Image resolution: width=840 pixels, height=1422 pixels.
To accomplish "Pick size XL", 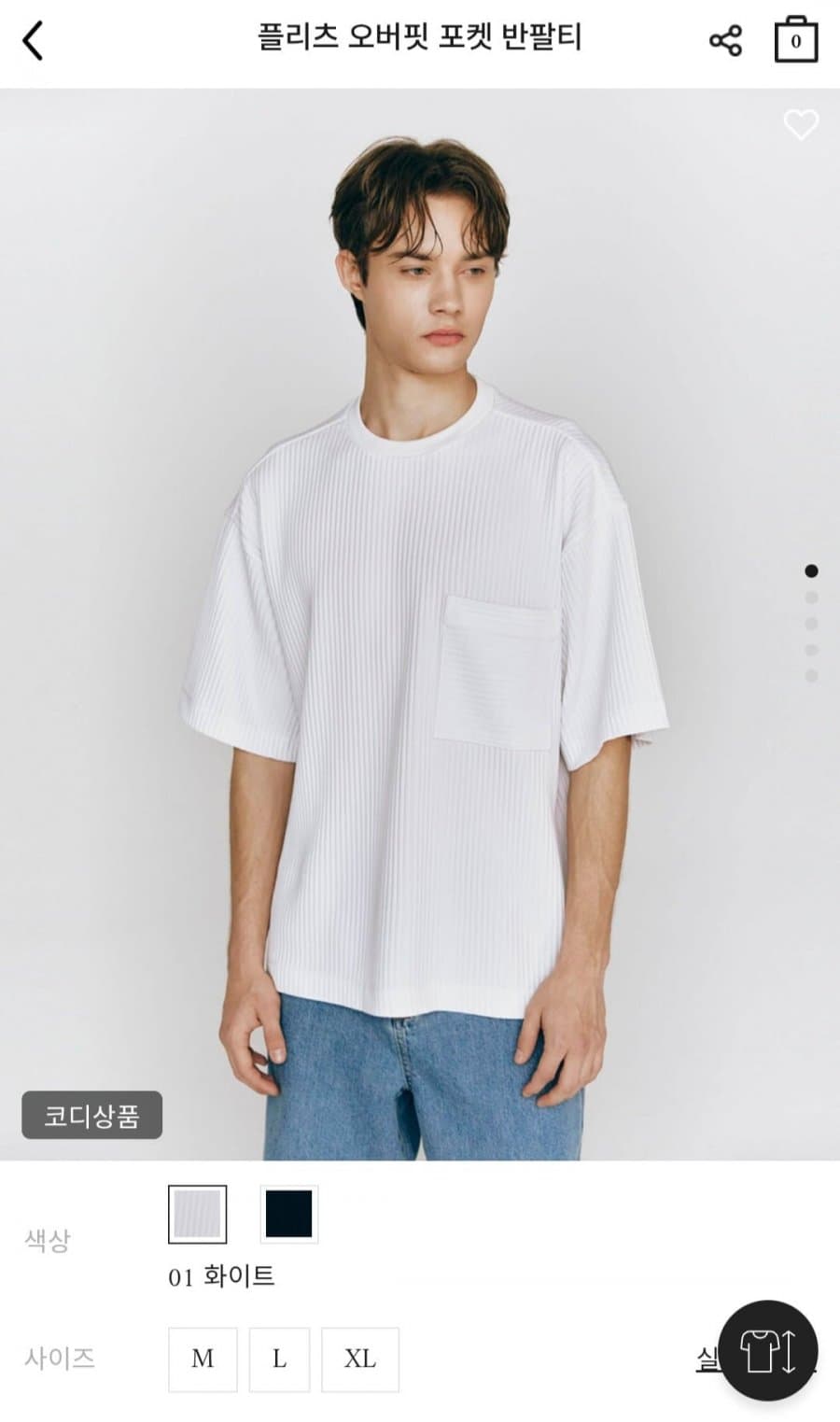I will 360,1359.
